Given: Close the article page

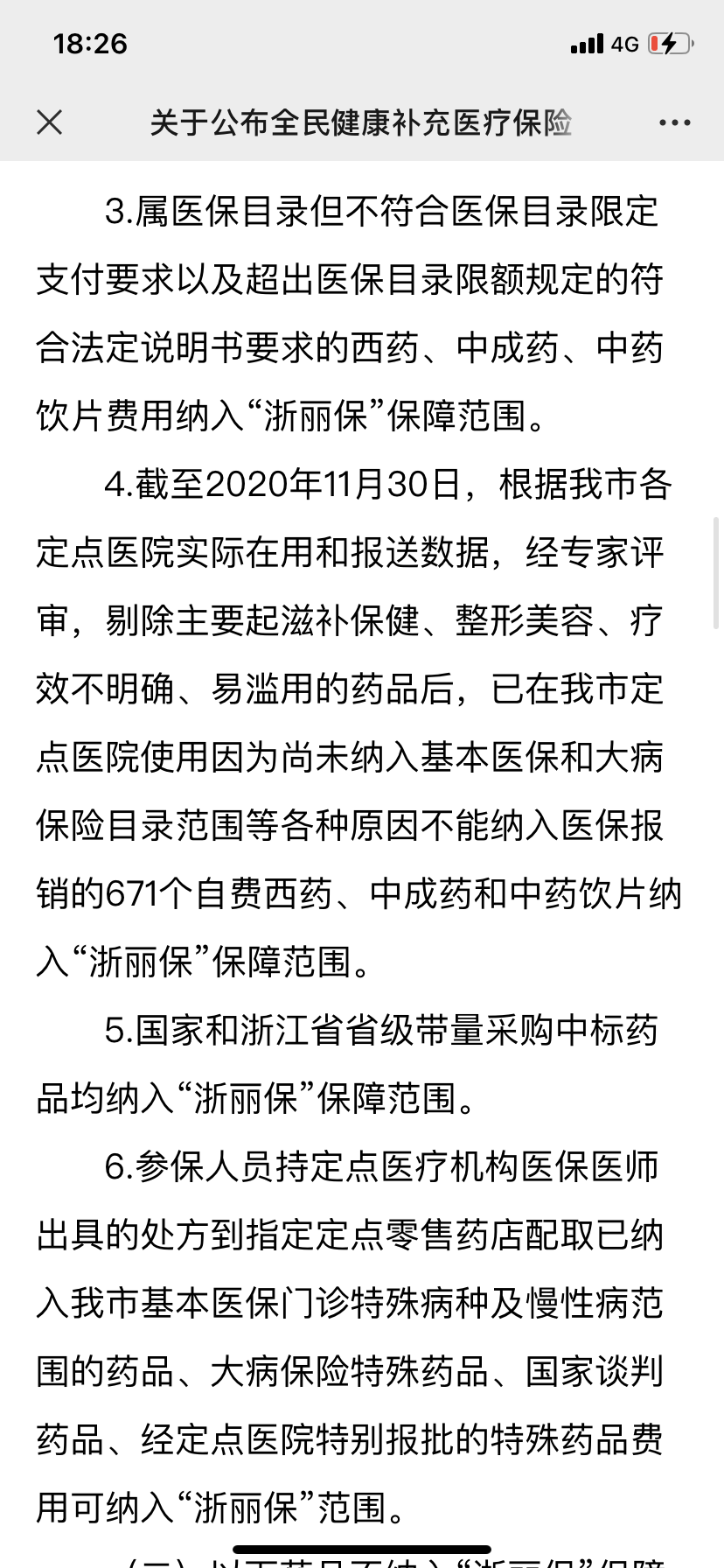Looking at the screenshot, I should click(x=50, y=122).
